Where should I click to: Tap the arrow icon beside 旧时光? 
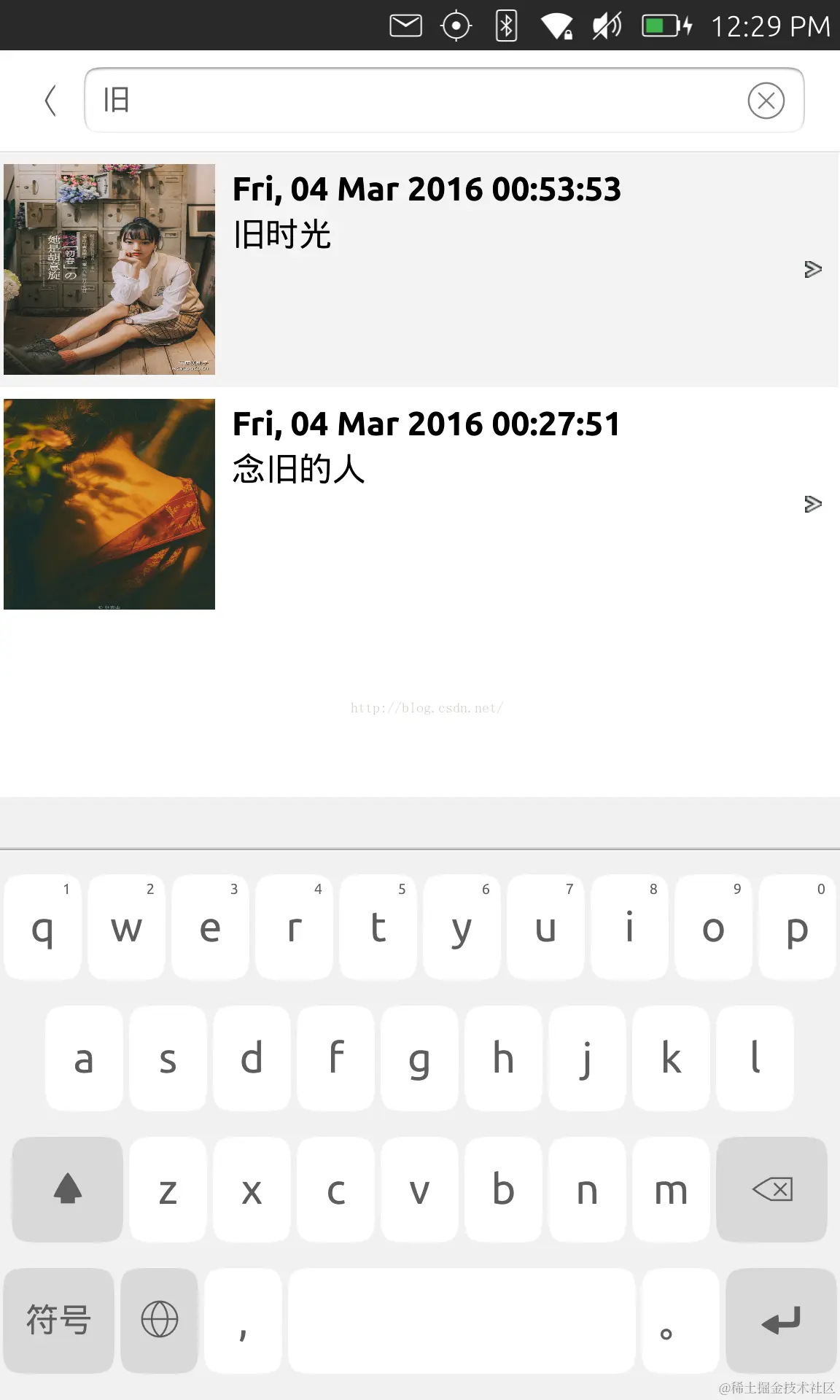(x=812, y=269)
